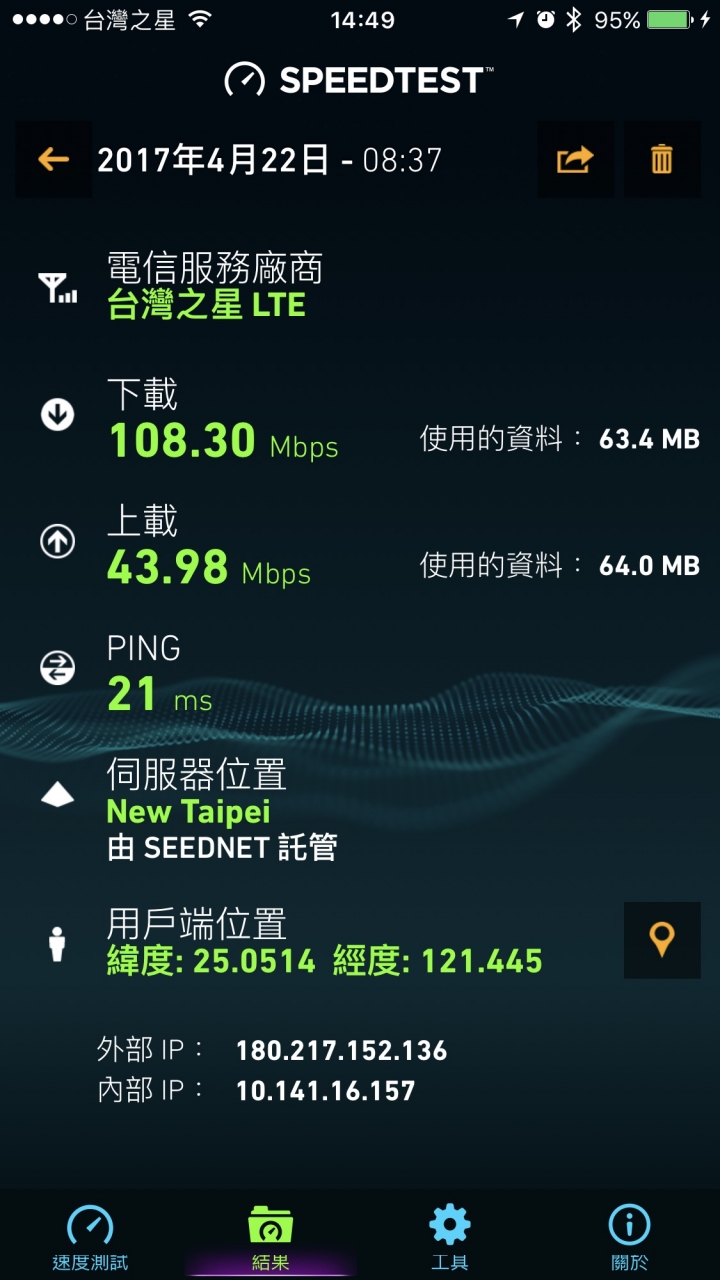This screenshot has height=1280, width=720.
Task: Switch to the 關於 tab
Action: [629, 1238]
